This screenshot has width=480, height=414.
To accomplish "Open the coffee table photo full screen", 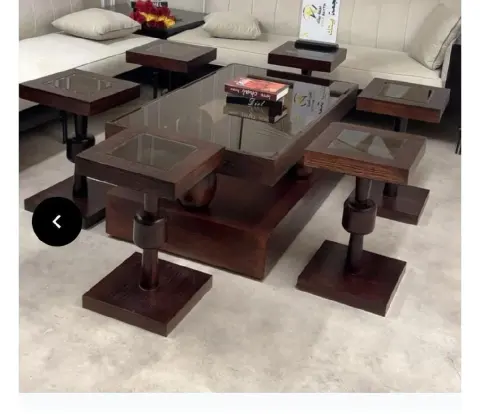I will (x=240, y=196).
